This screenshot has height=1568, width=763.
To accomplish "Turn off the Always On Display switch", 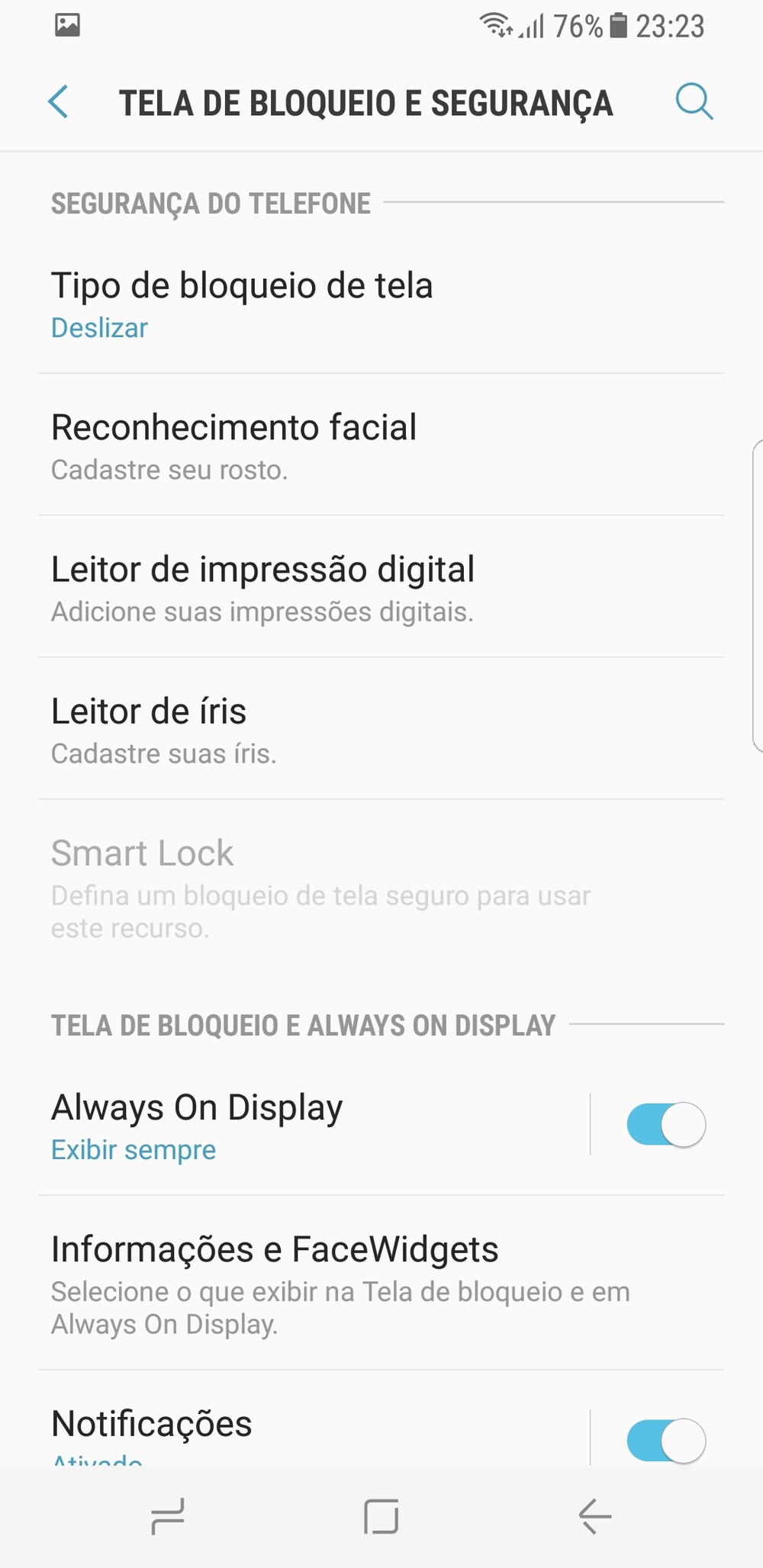I will point(665,1124).
